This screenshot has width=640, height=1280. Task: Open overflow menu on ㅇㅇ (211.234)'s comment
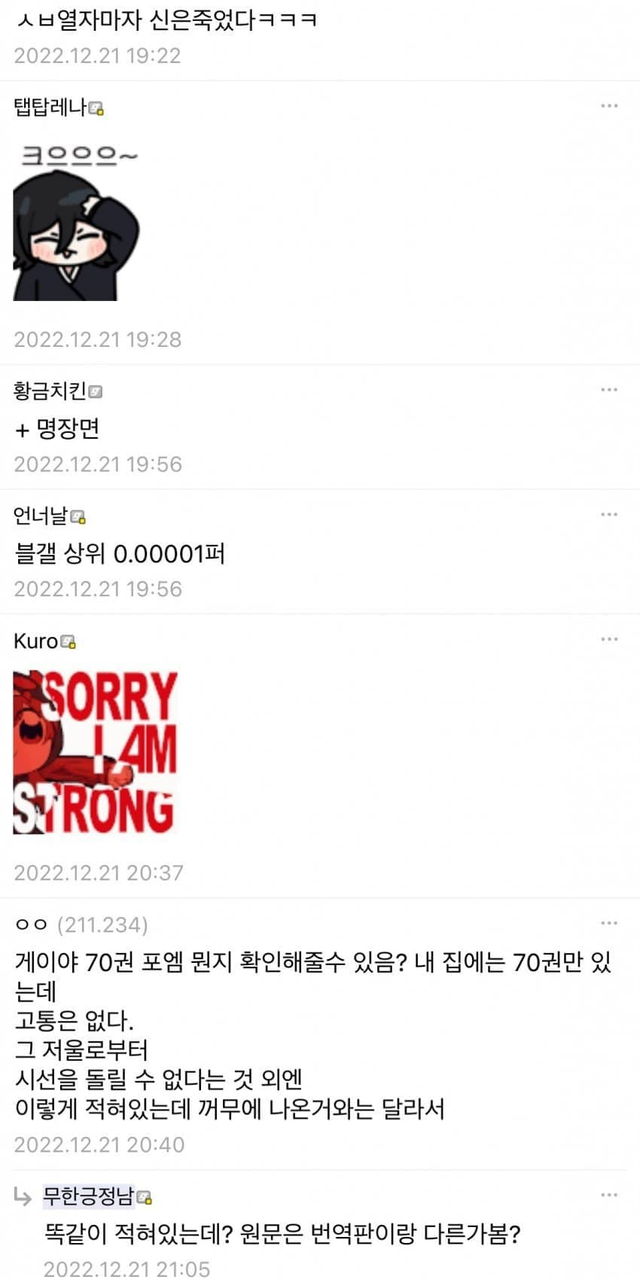pos(609,923)
